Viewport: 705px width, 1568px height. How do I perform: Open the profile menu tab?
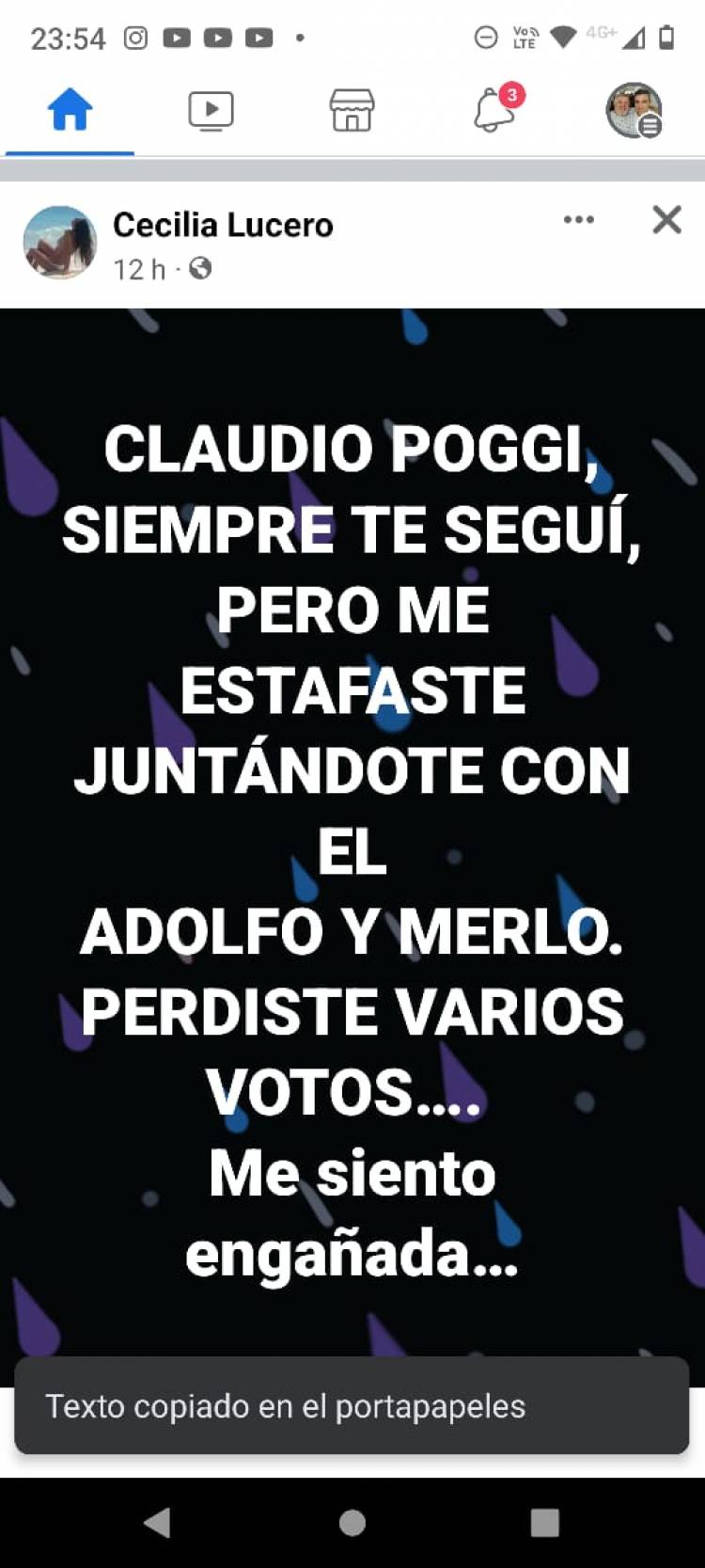634,110
